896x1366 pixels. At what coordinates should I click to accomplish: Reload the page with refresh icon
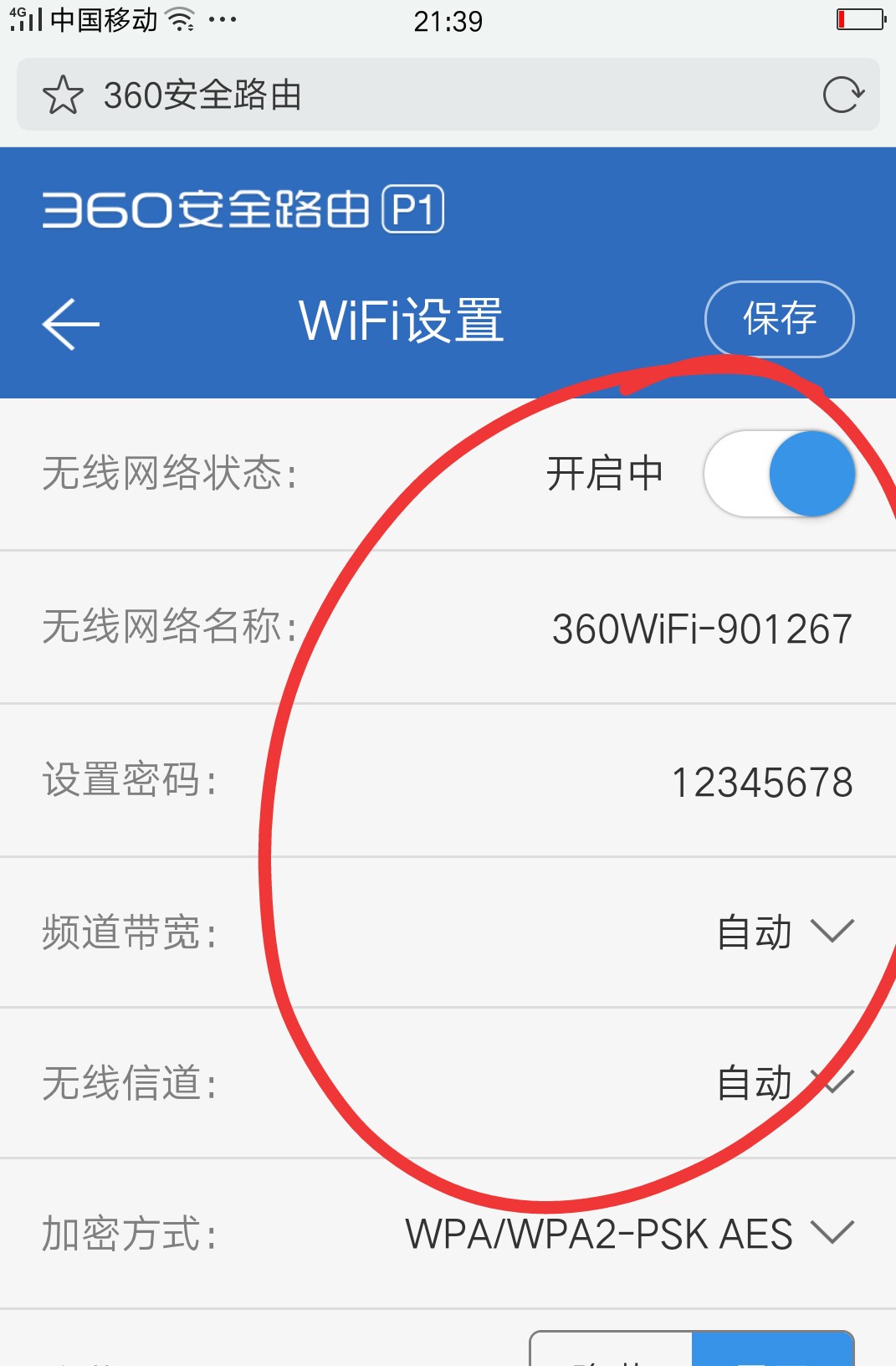tap(842, 95)
